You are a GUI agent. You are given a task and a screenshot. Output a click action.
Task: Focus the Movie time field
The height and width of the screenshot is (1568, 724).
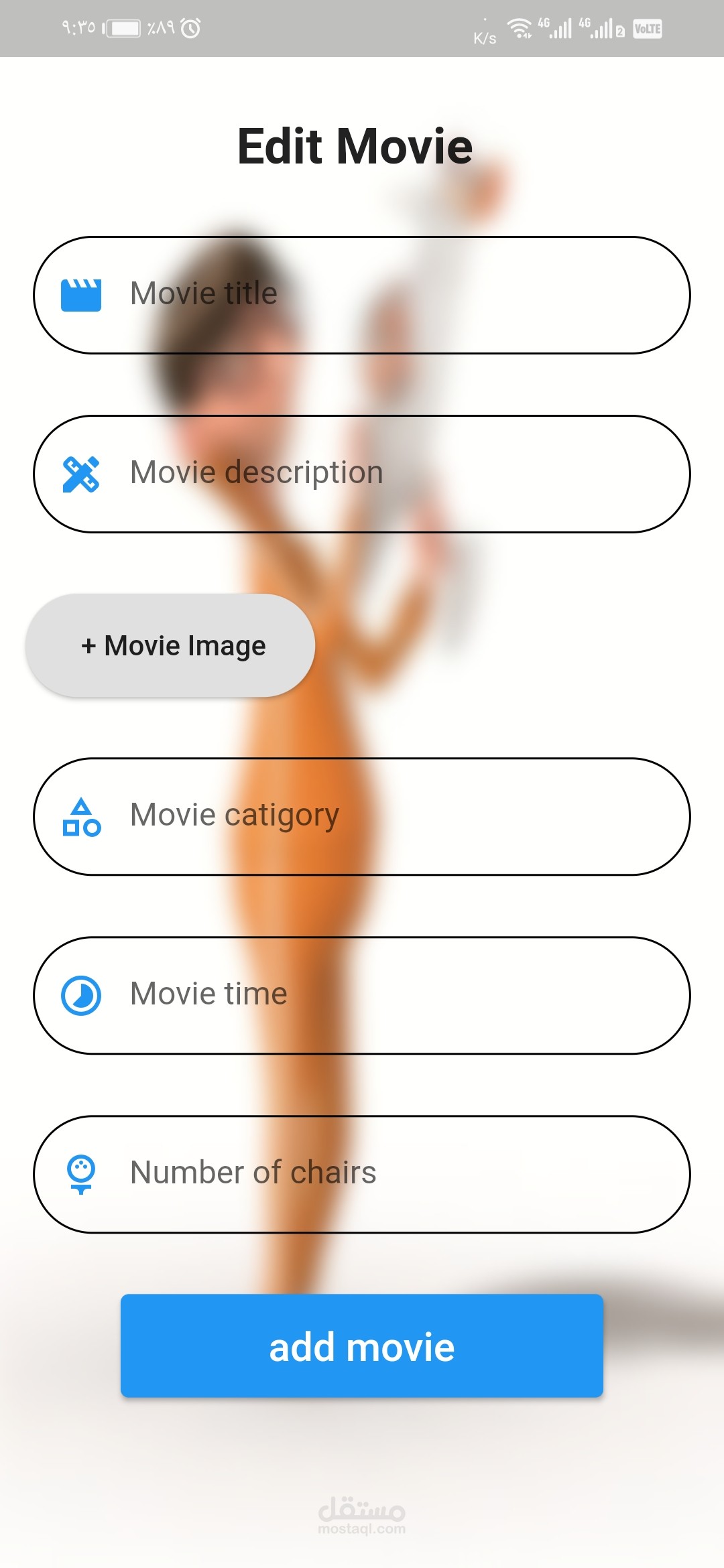pos(362,995)
